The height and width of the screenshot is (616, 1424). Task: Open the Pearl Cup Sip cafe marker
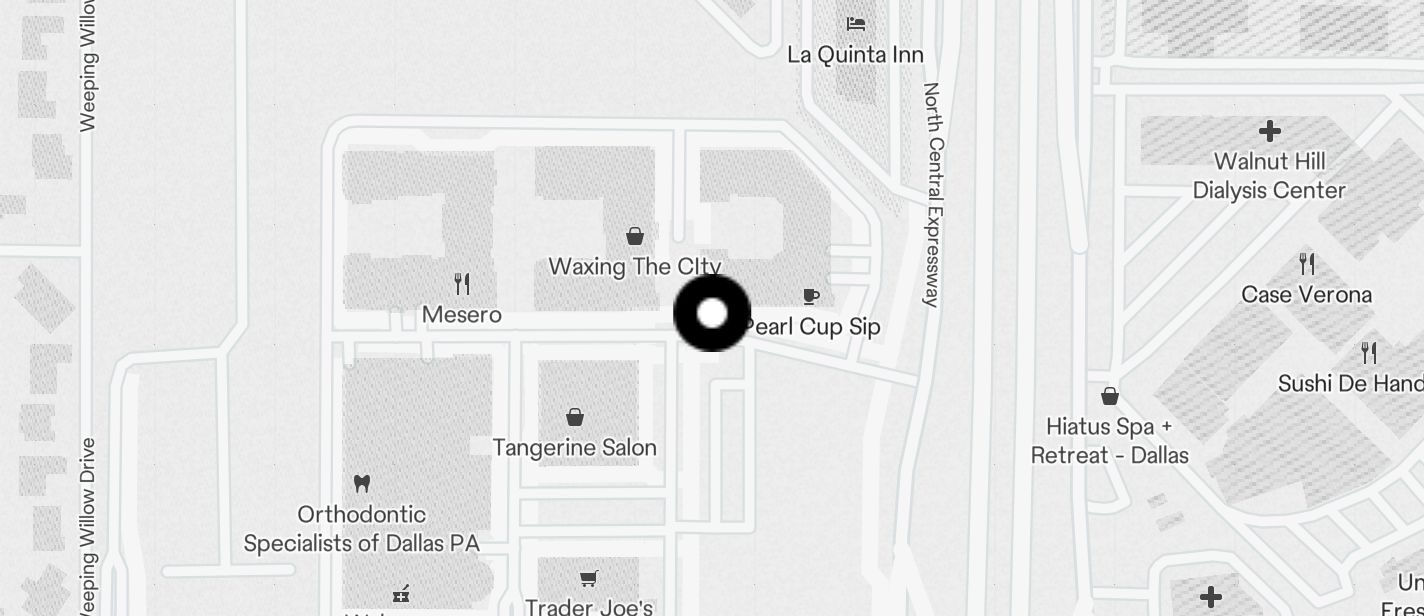811,297
